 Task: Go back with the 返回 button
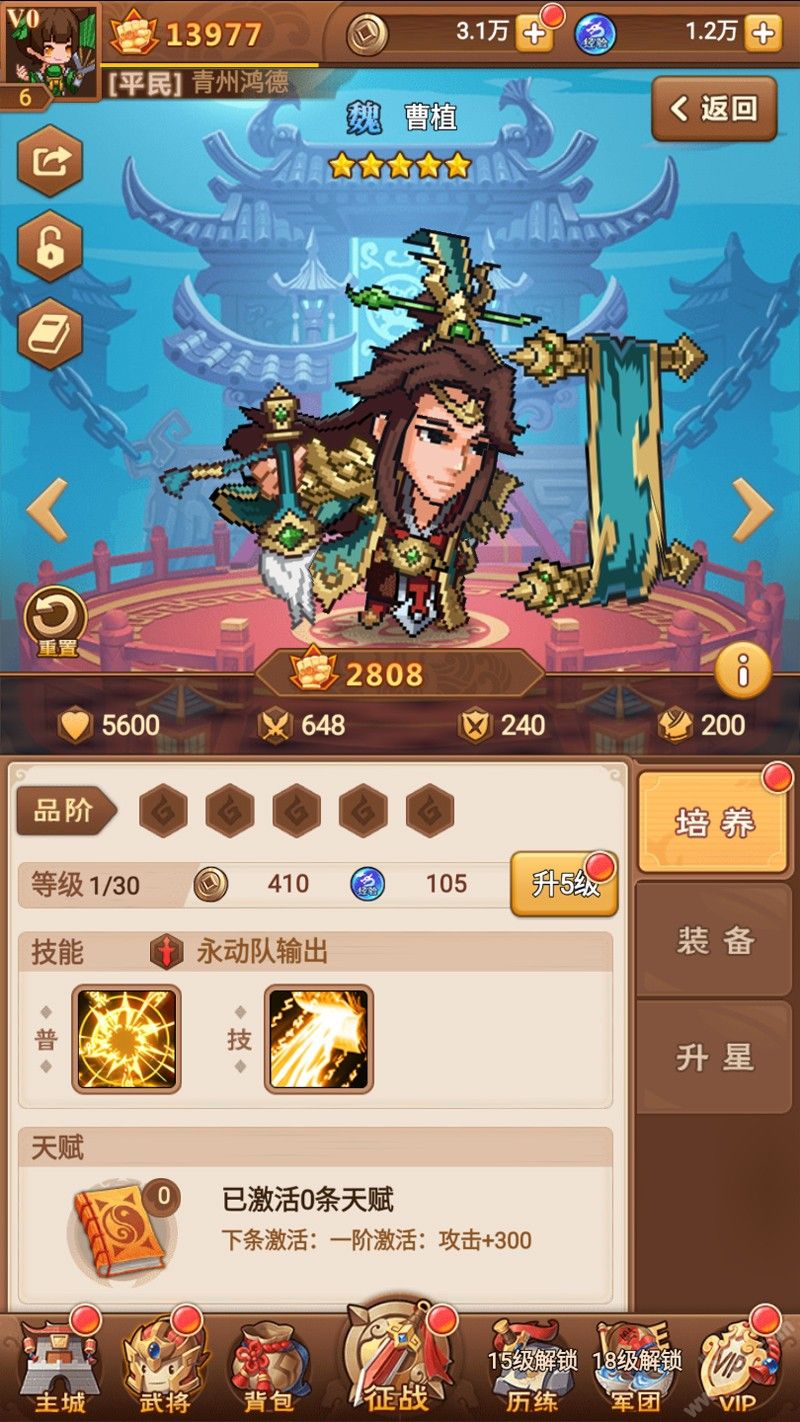pyautogui.click(x=714, y=108)
